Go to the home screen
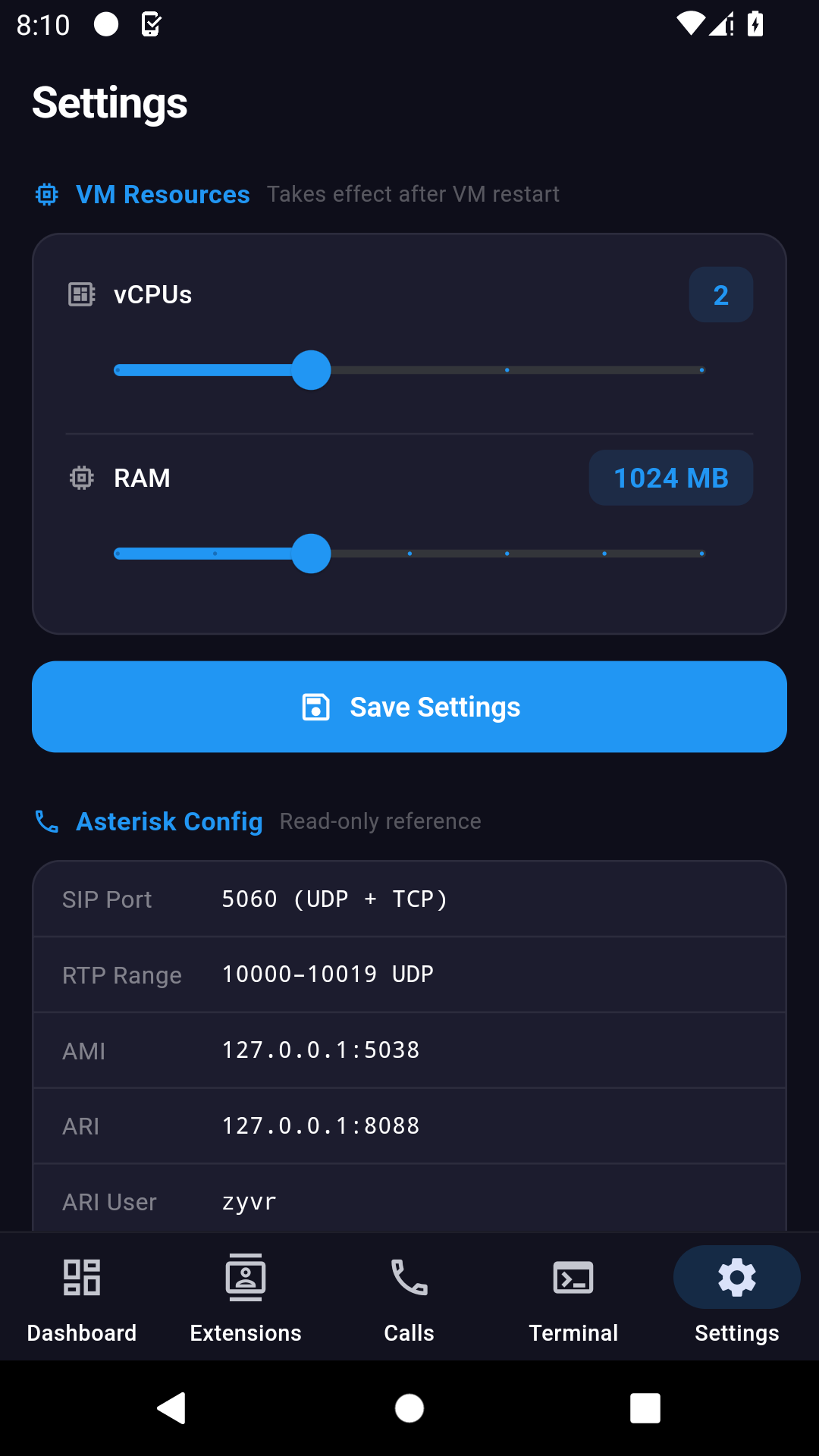This screenshot has width=819, height=1456. (409, 1408)
